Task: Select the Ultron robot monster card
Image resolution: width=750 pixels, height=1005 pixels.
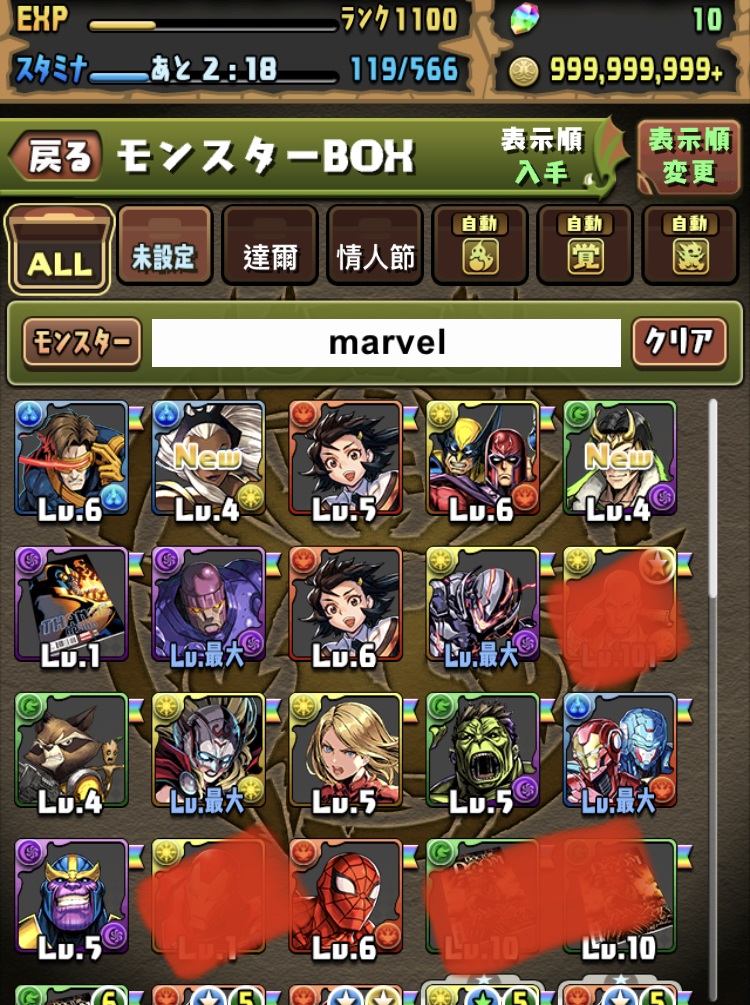Action: click(483, 606)
